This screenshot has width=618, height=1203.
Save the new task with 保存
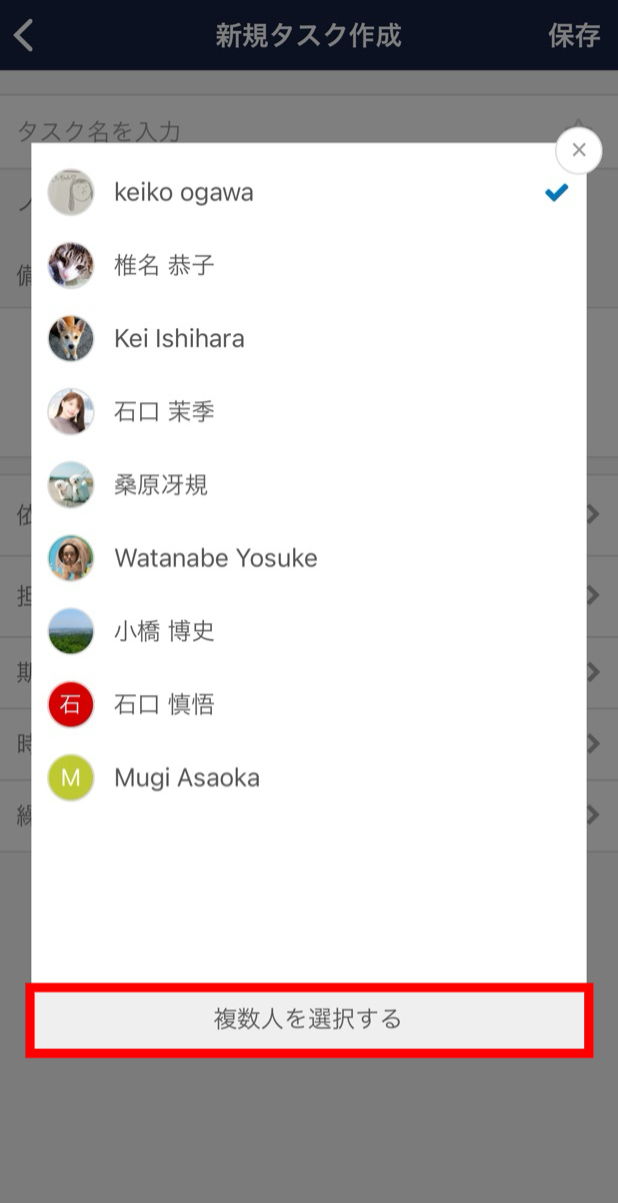[x=574, y=36]
